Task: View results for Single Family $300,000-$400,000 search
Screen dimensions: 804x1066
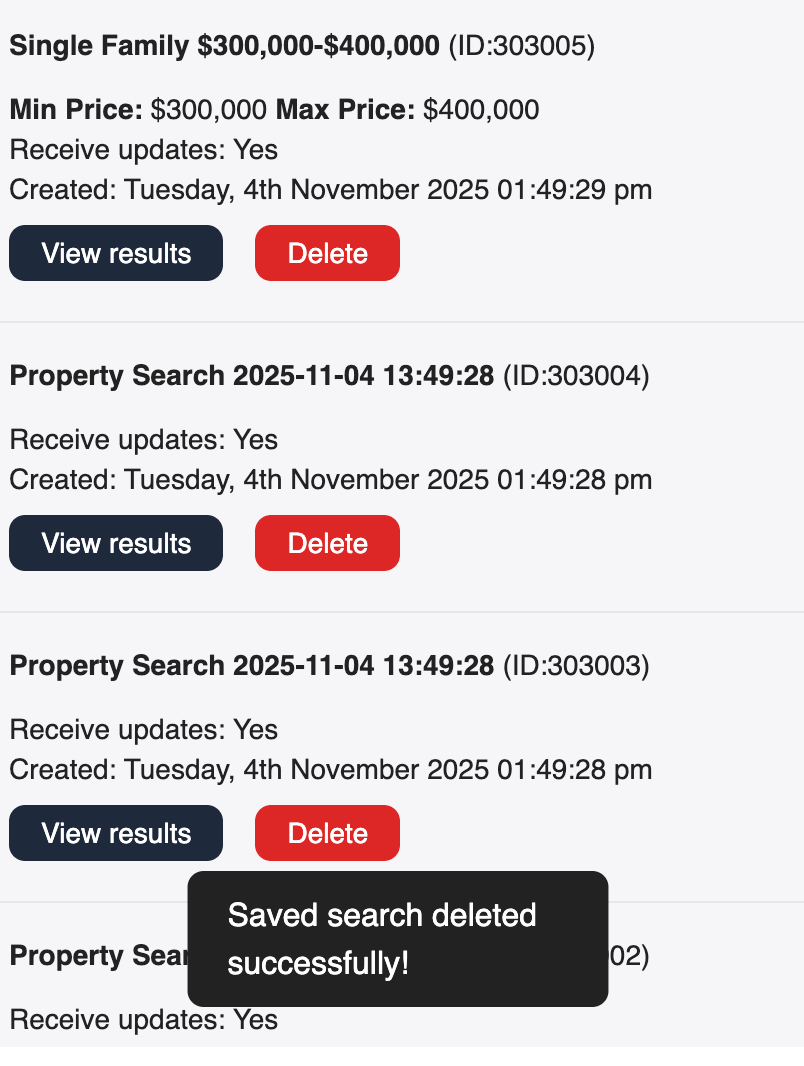Action: (x=116, y=253)
